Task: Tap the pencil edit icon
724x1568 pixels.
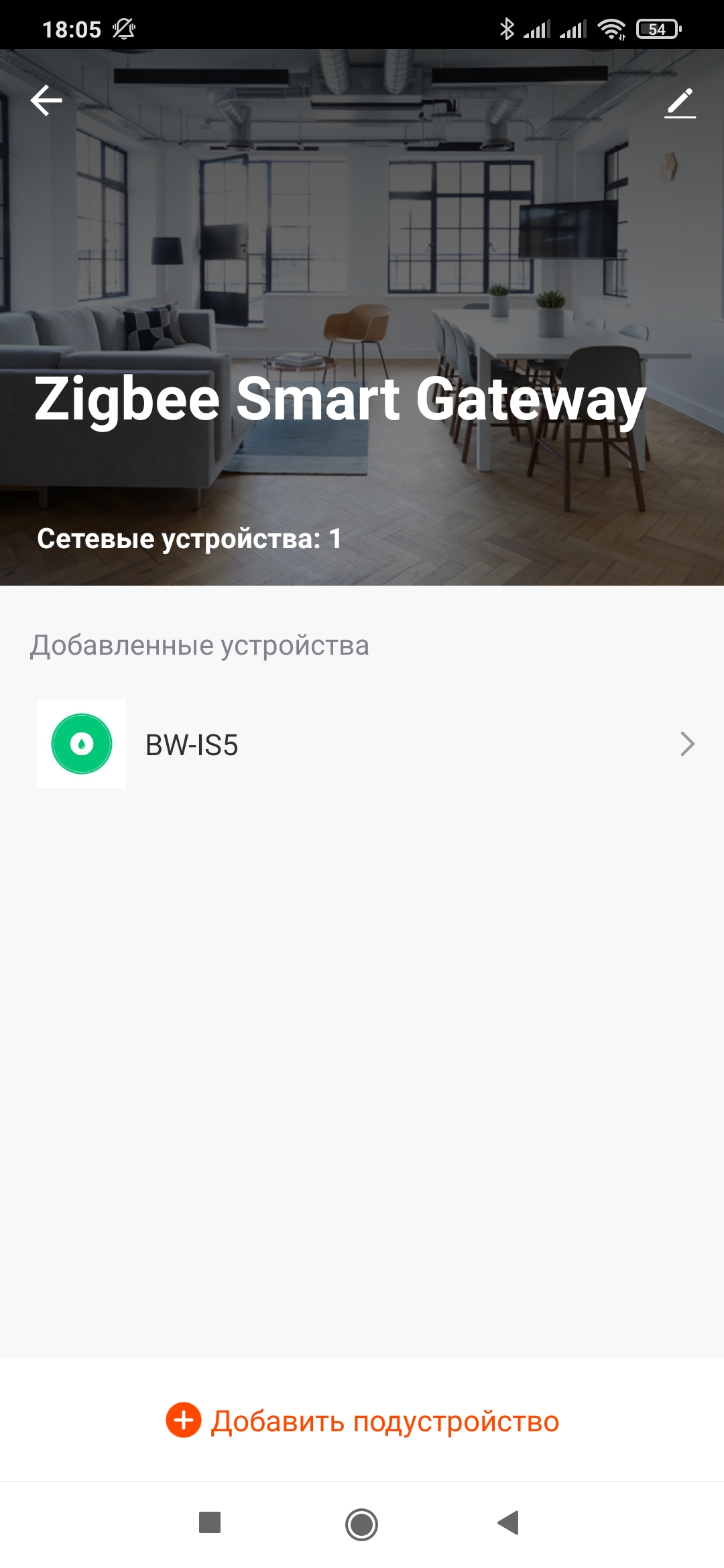Action: point(680,103)
